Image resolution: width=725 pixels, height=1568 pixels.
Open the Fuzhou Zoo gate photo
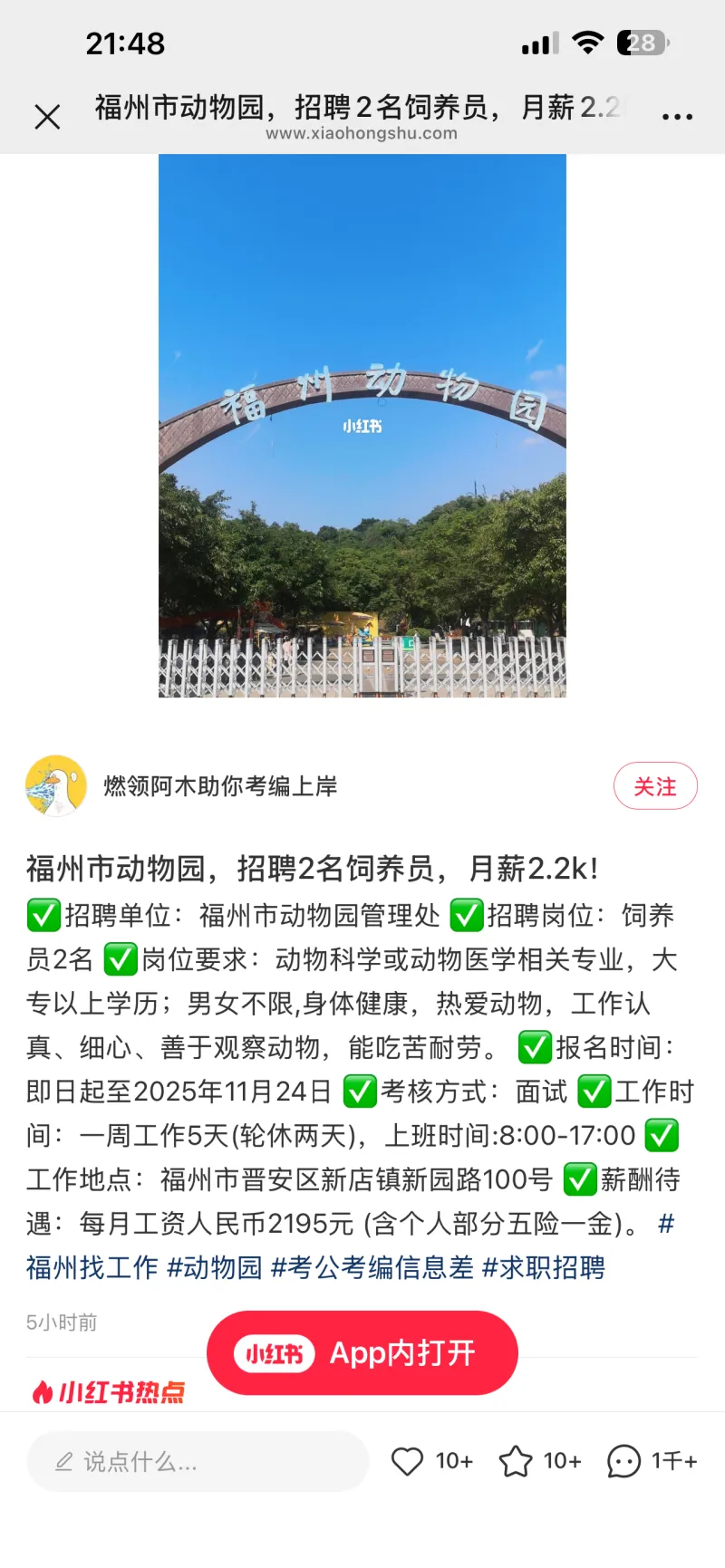coord(362,426)
